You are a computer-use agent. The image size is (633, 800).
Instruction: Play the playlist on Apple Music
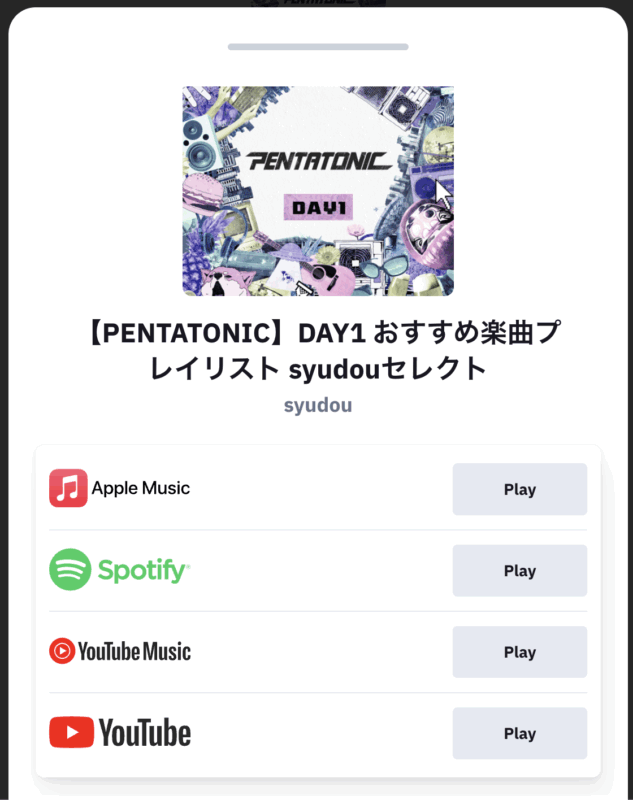(519, 489)
